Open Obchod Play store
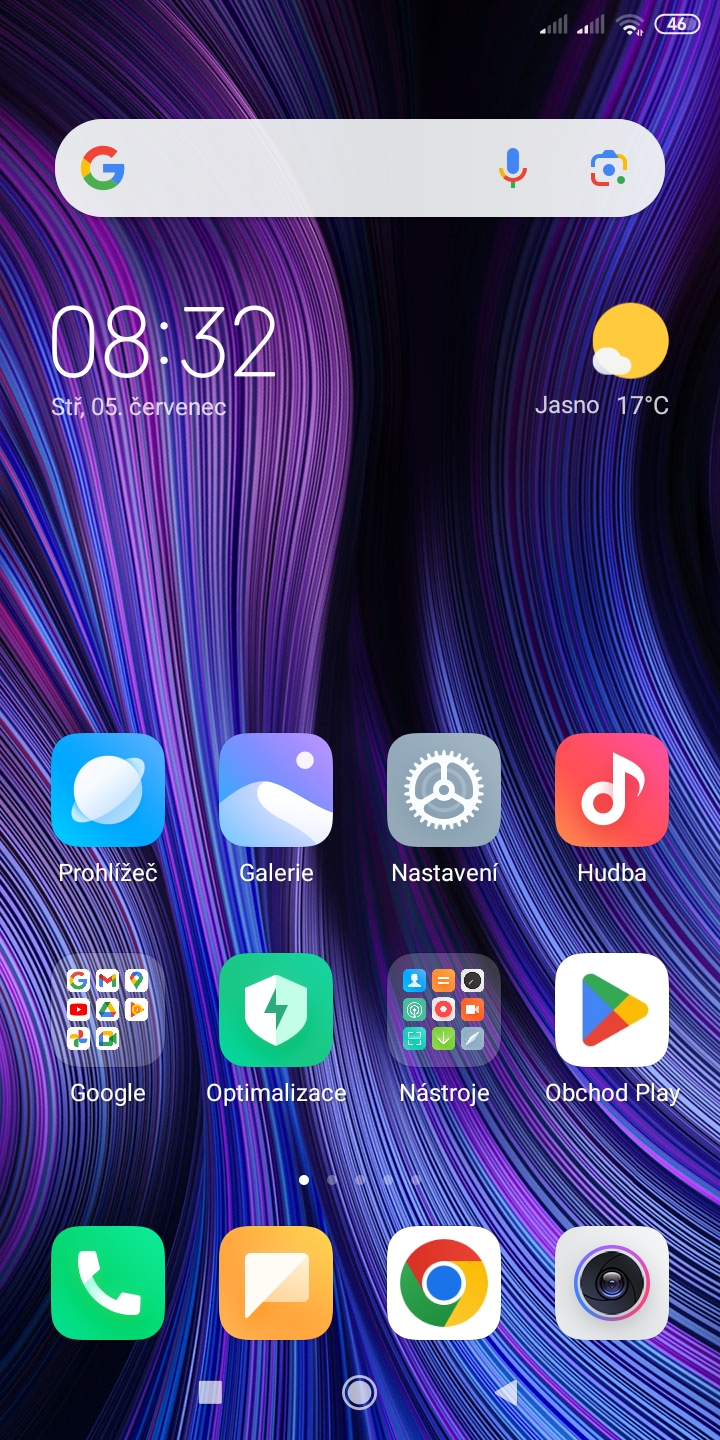This screenshot has width=720, height=1440. click(612, 1010)
